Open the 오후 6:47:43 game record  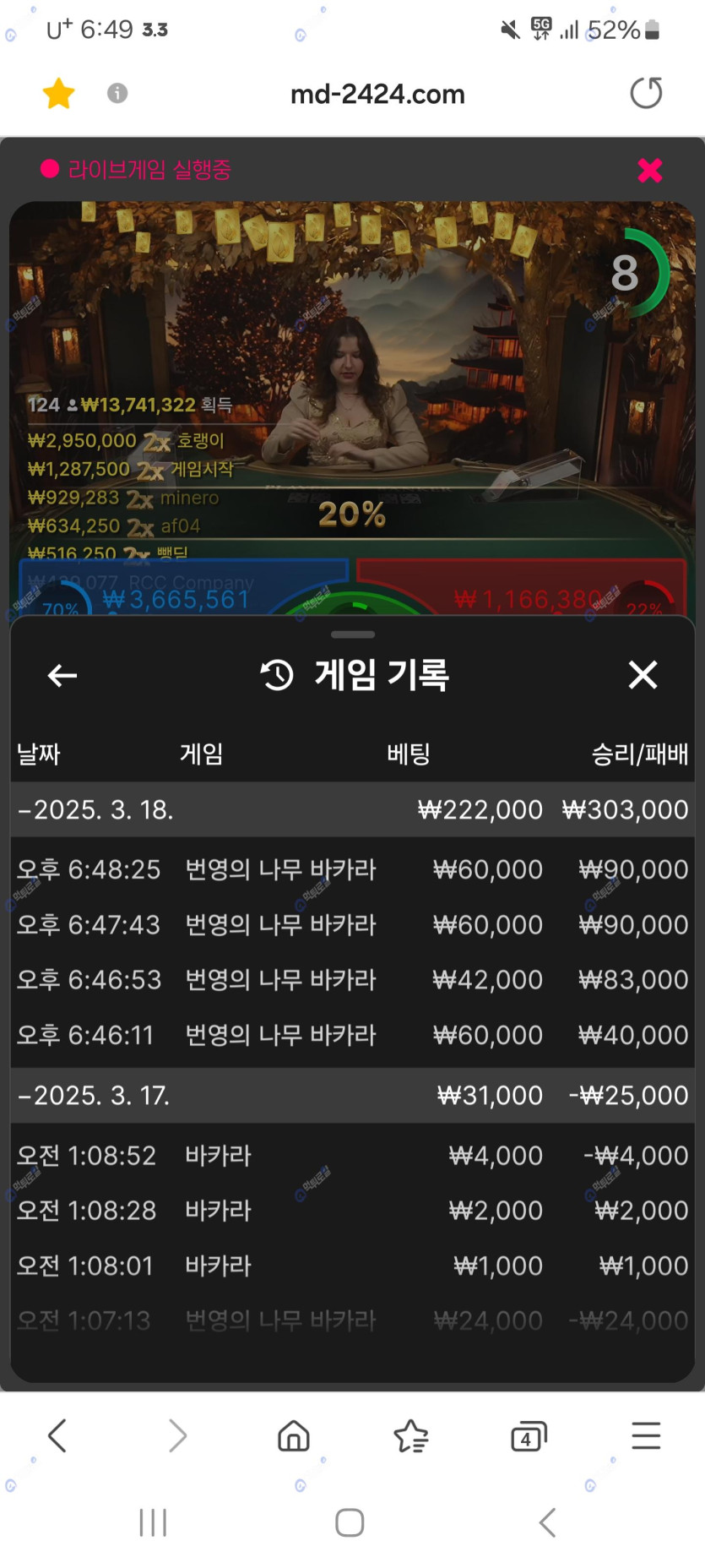pyautogui.click(x=352, y=924)
